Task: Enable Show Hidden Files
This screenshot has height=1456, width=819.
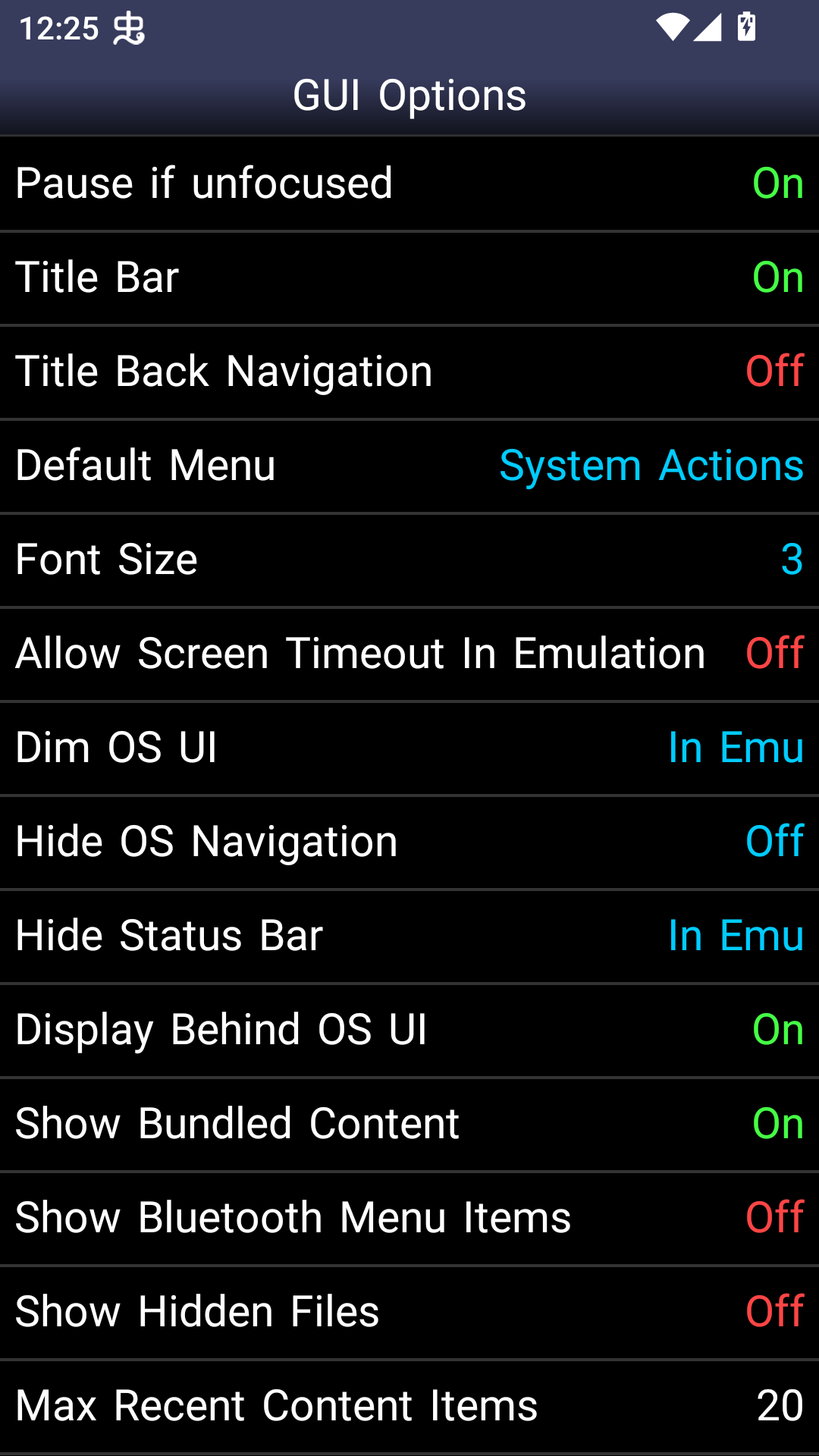Action: point(409,1312)
